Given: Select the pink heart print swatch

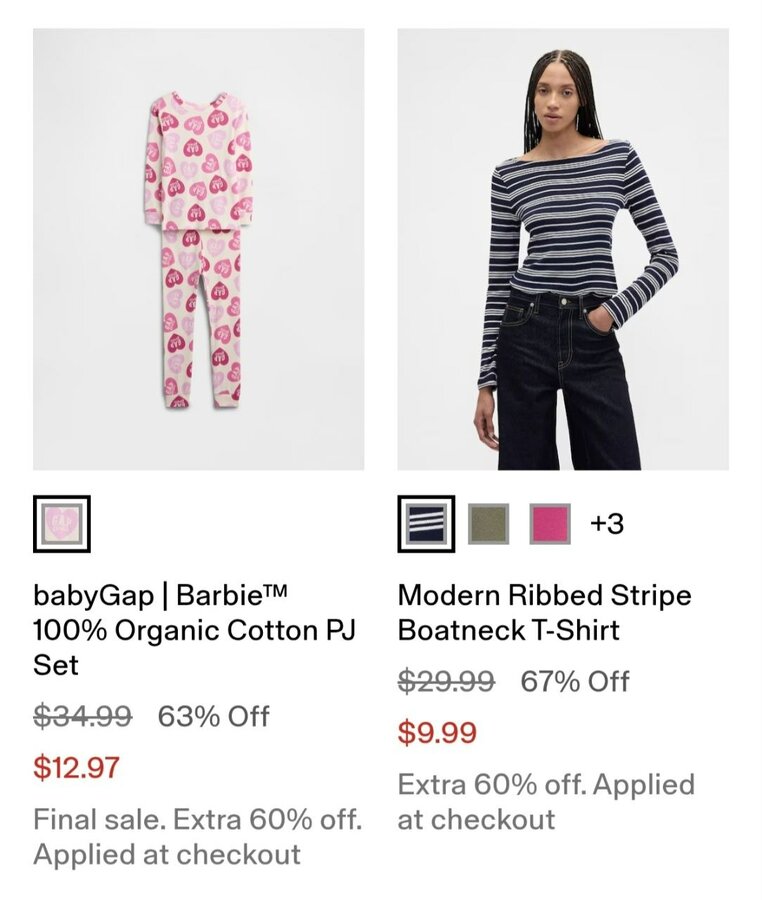Looking at the screenshot, I should coord(62,523).
